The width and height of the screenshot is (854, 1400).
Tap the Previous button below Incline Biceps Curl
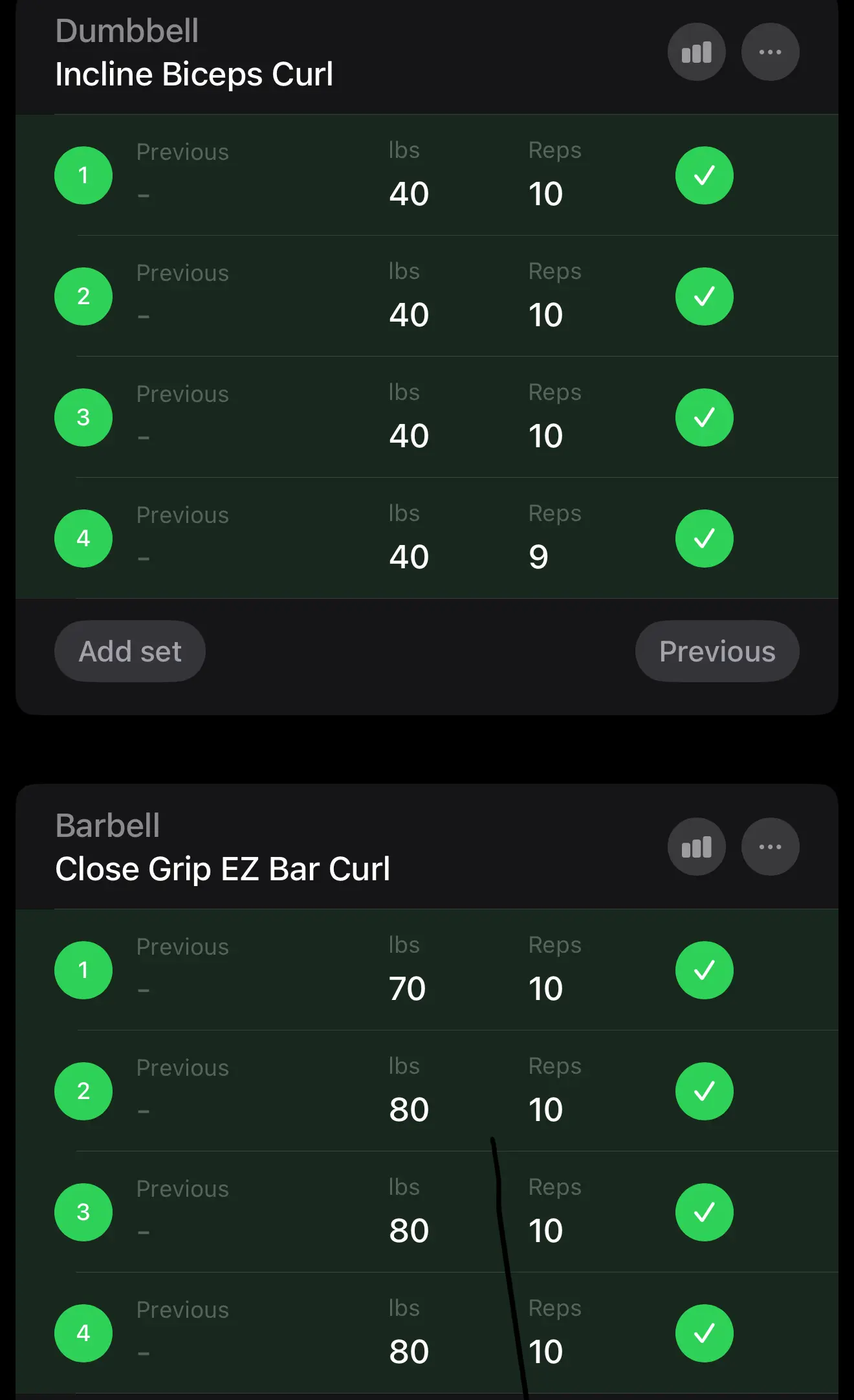[x=717, y=651]
